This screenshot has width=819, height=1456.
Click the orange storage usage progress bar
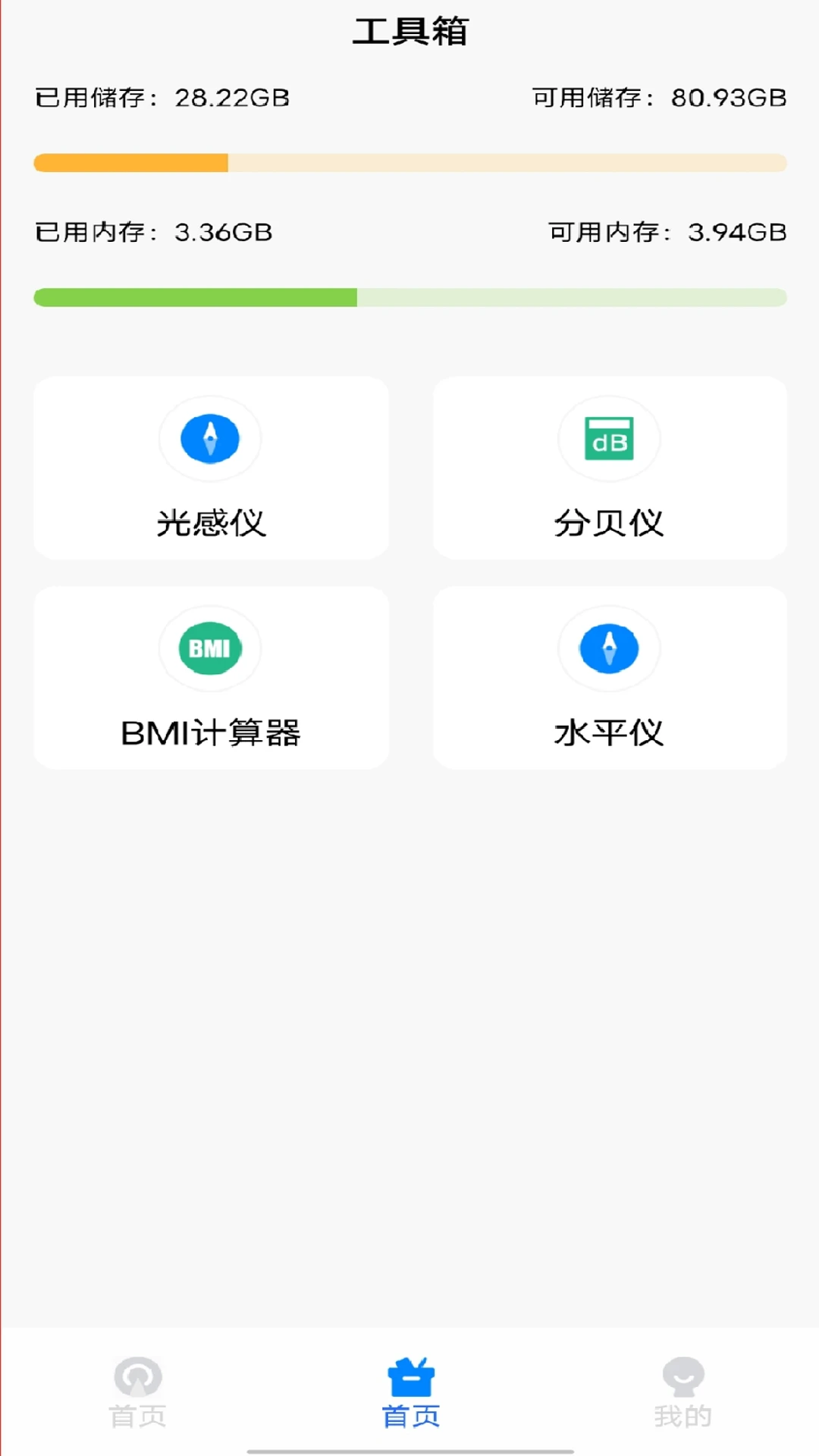[x=409, y=162]
